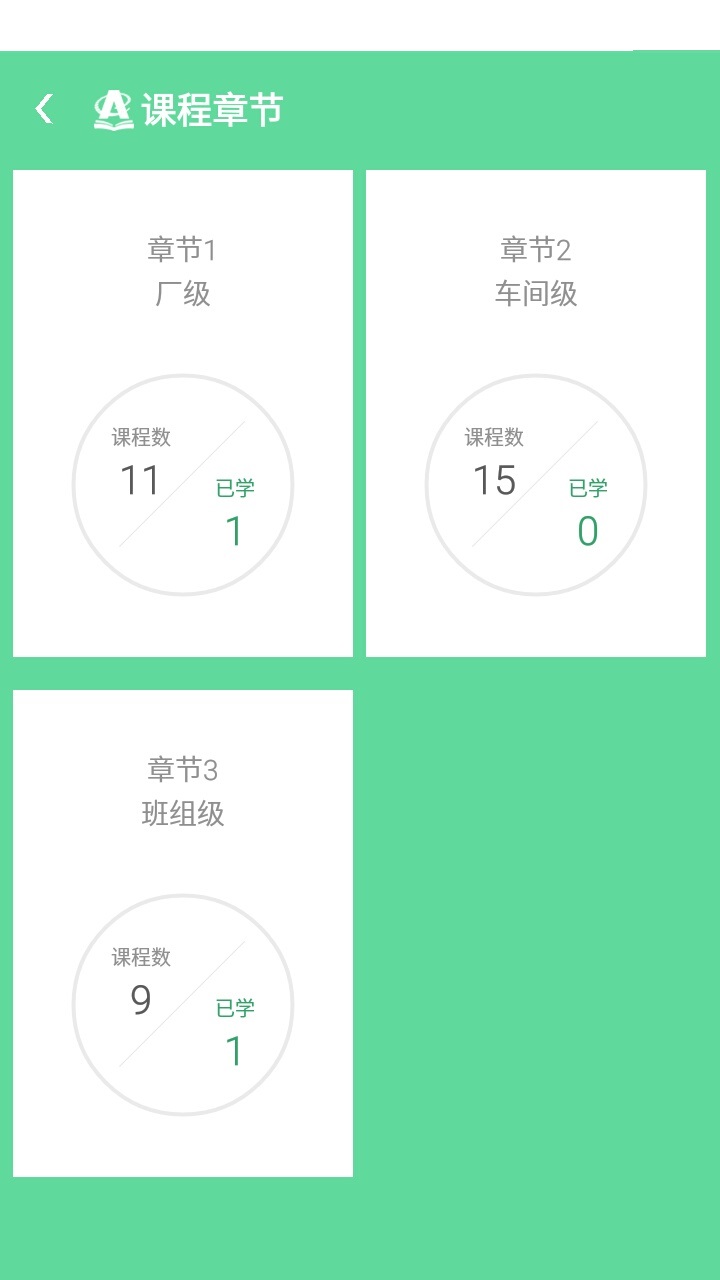Tap the 班组级 subtitle on the third card
This screenshot has height=1280, width=720.
click(183, 814)
